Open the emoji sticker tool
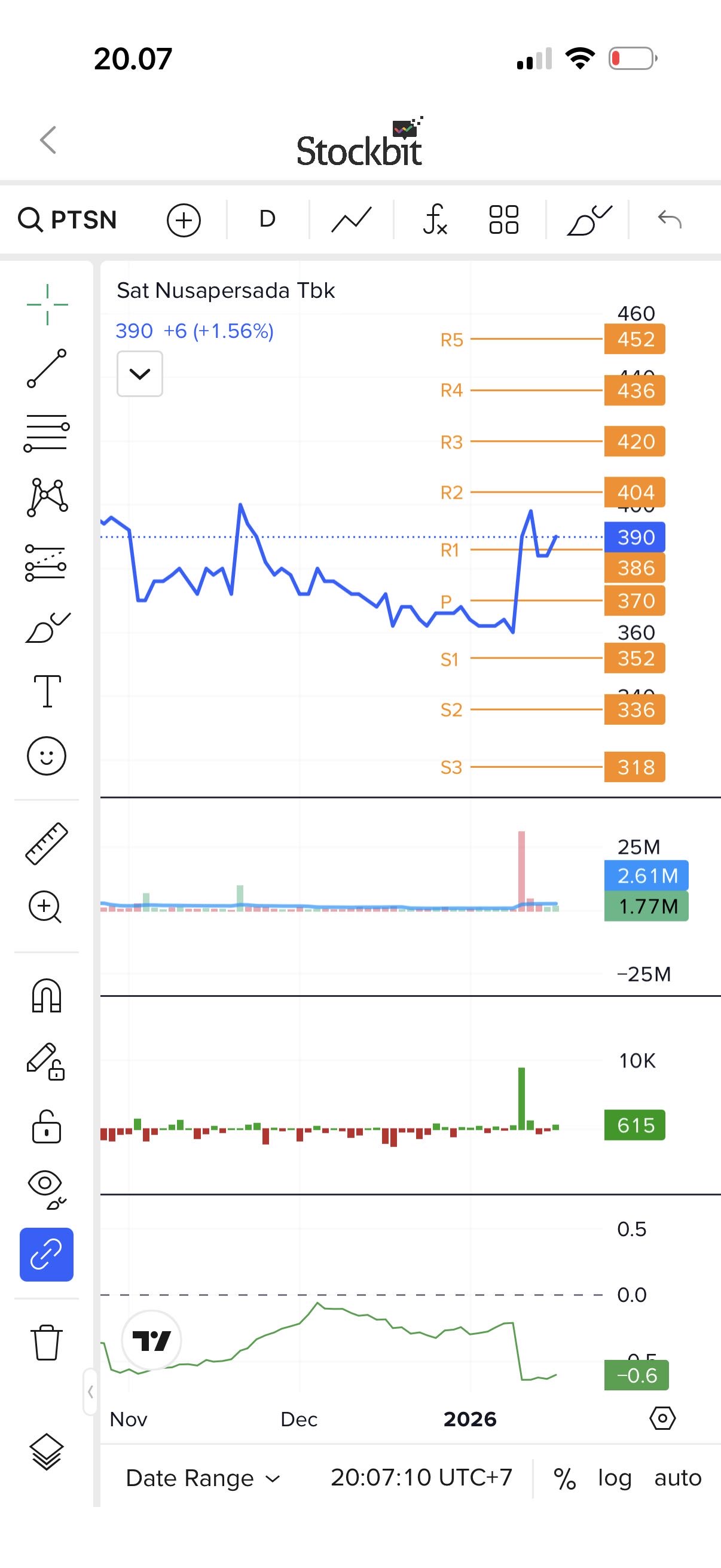The image size is (721, 1568). point(47,756)
